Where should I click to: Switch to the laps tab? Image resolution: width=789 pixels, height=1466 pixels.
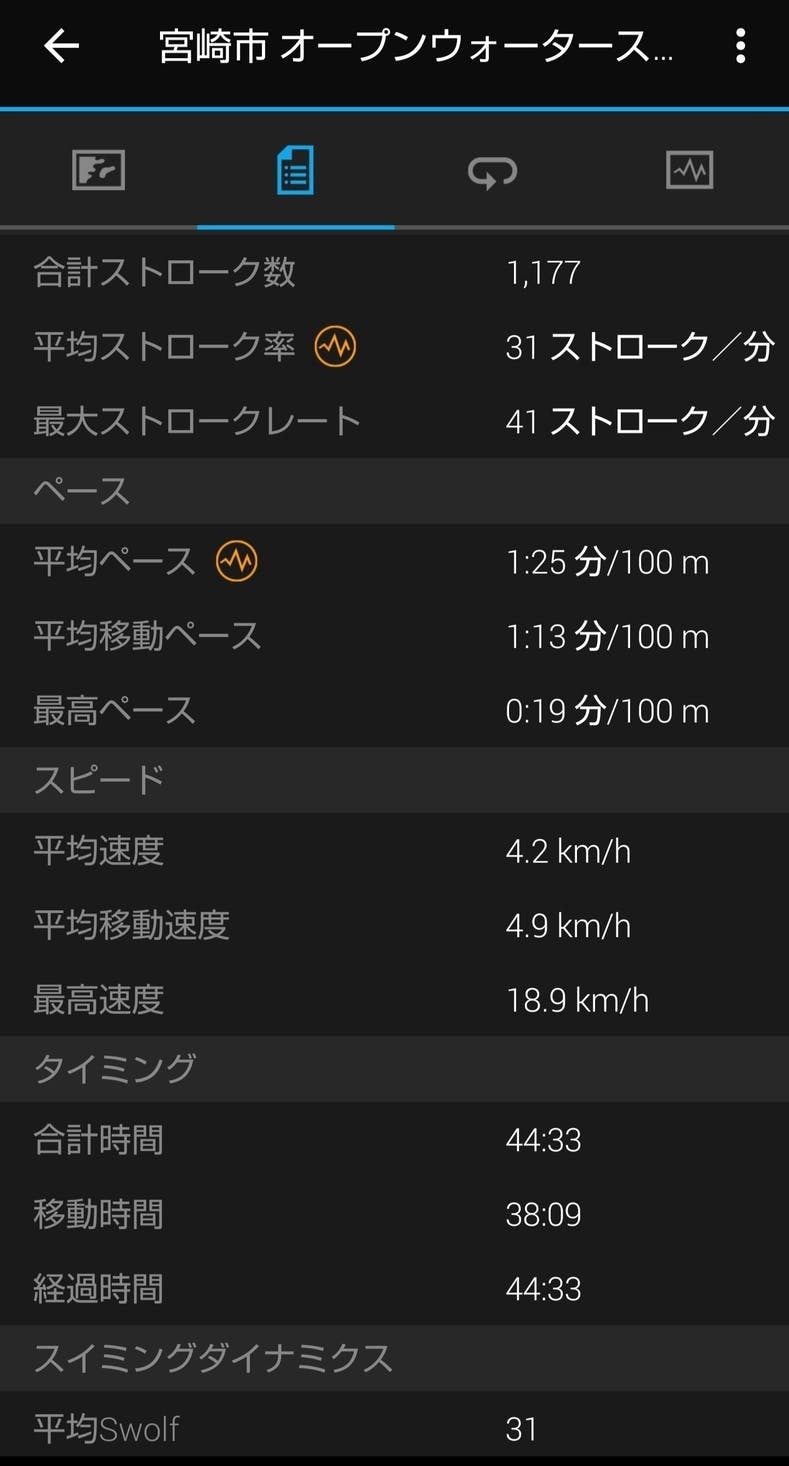click(492, 170)
